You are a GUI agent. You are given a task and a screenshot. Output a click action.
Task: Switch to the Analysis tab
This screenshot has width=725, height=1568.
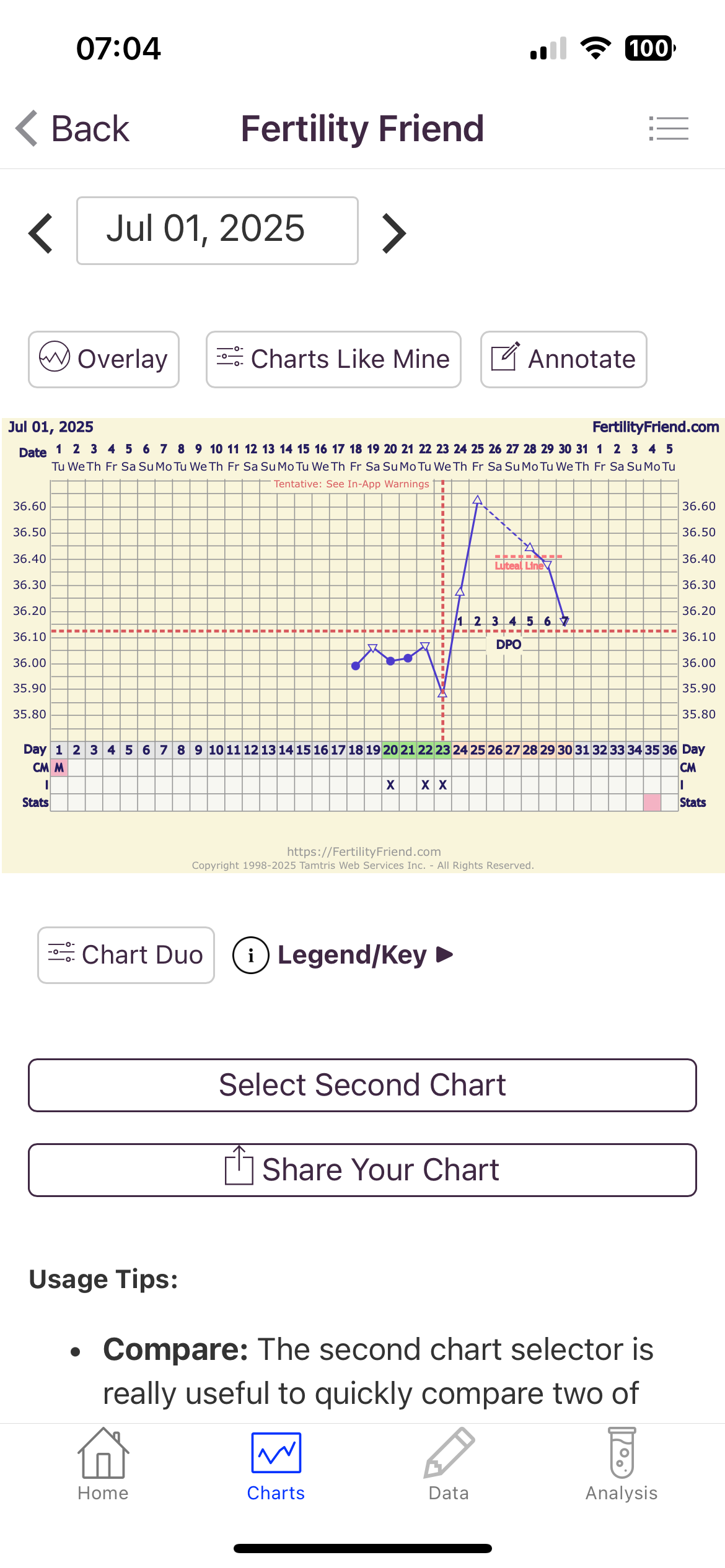click(x=622, y=1465)
